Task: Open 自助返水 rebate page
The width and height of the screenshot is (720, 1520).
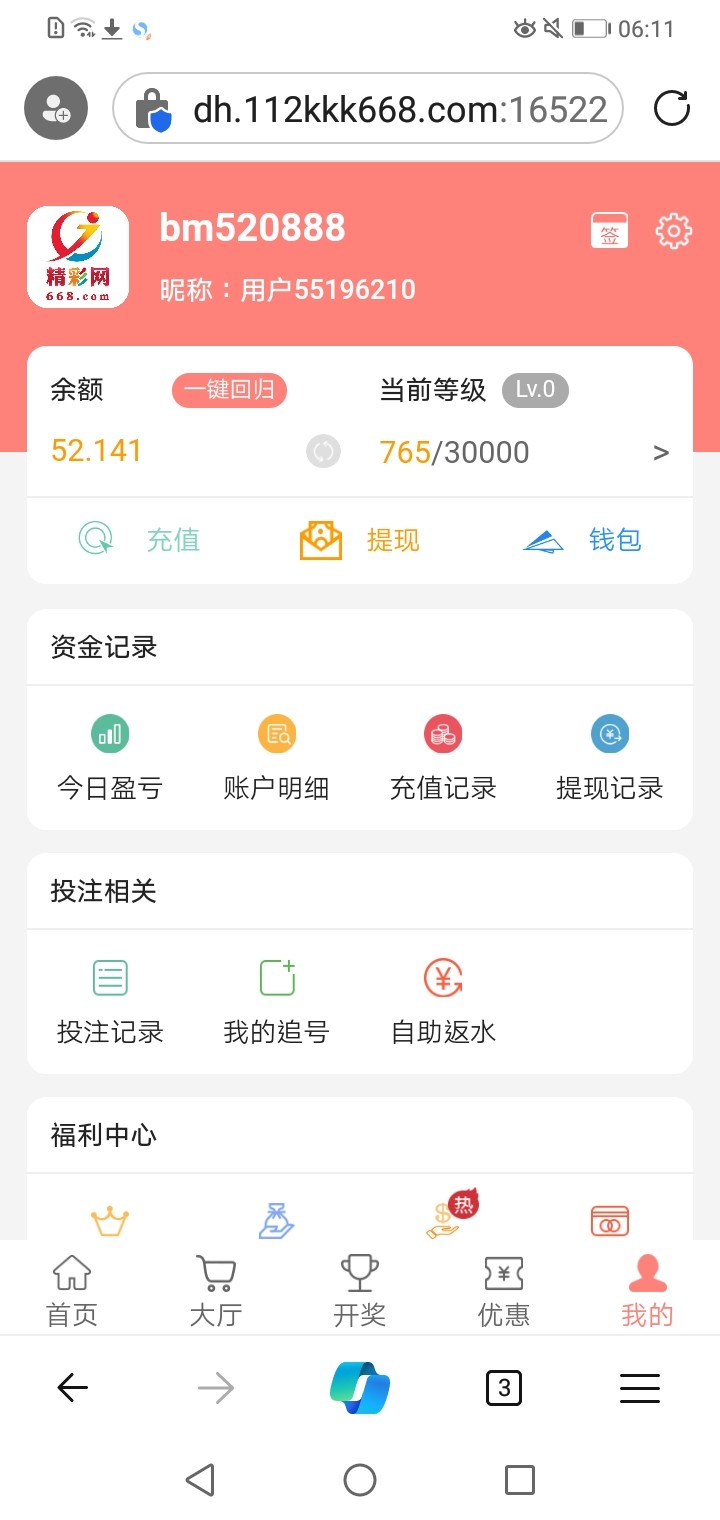Action: tap(443, 1002)
